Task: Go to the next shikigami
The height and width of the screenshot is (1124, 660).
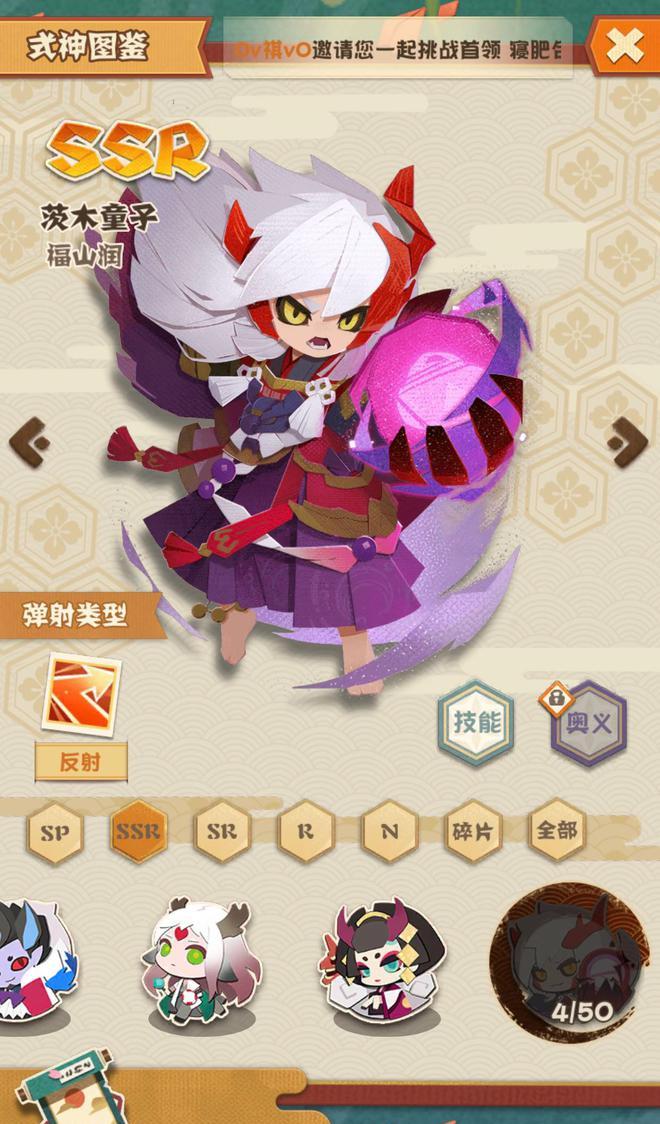Action: (x=628, y=442)
